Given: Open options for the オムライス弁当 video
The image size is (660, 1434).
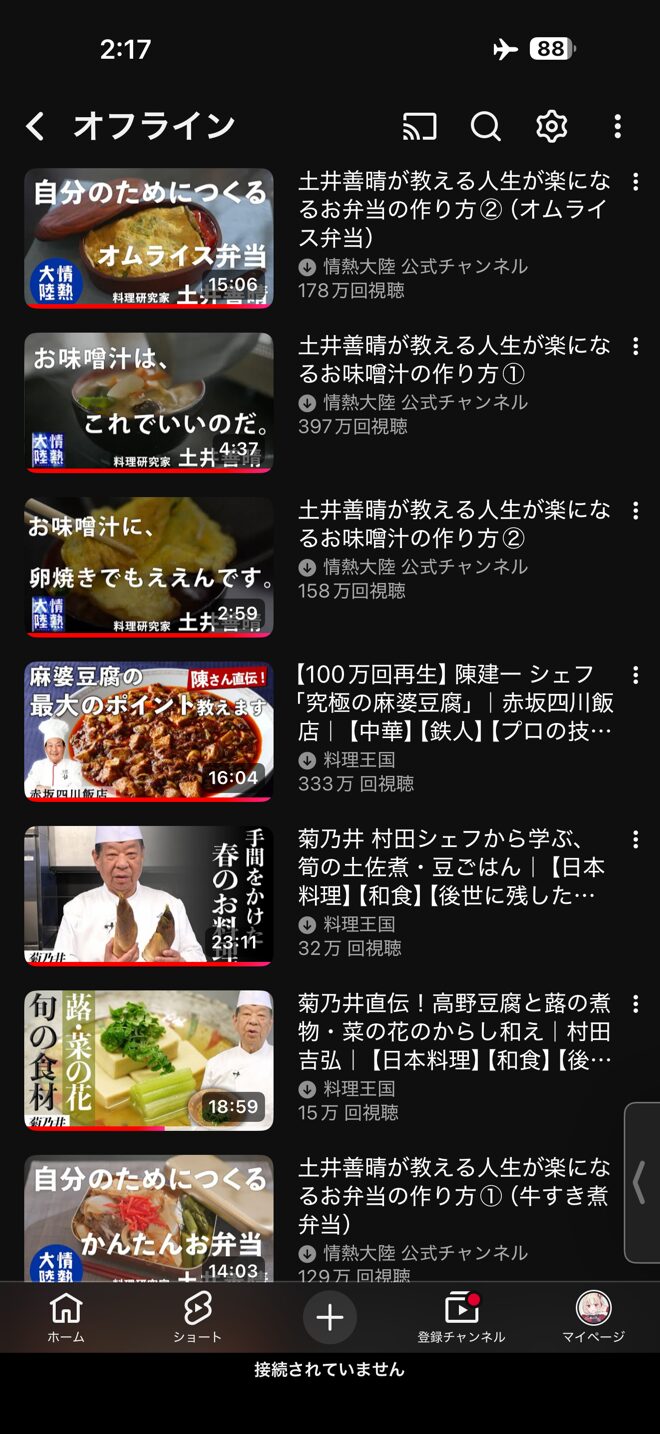Looking at the screenshot, I should [x=635, y=182].
